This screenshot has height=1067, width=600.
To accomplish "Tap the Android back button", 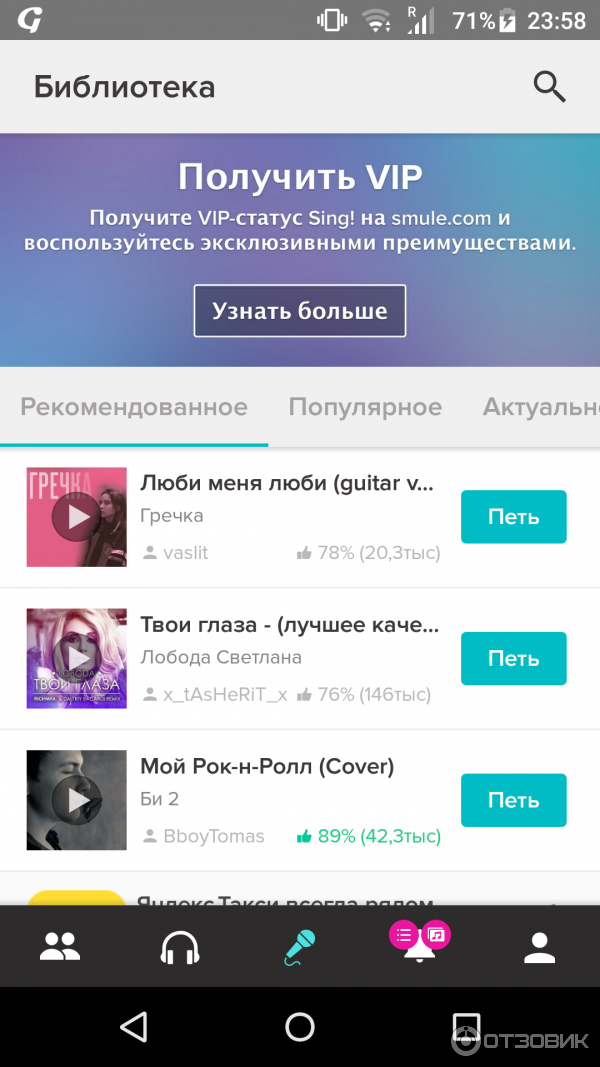I will coord(133,1027).
